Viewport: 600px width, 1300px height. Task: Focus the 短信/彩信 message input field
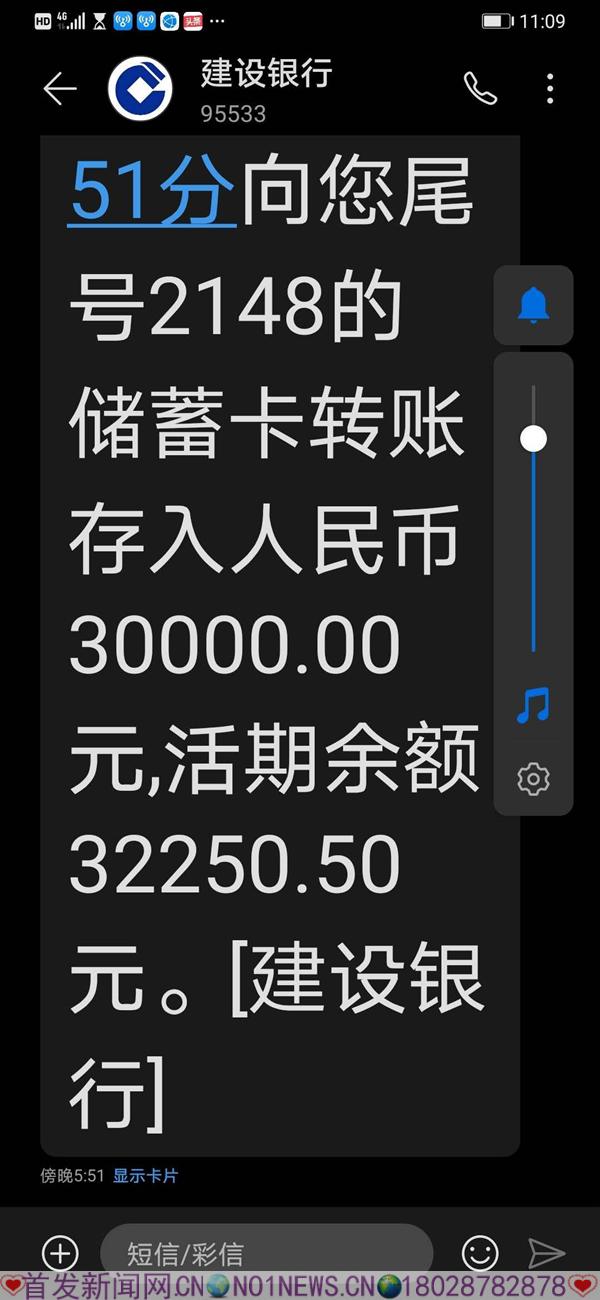click(x=265, y=1252)
